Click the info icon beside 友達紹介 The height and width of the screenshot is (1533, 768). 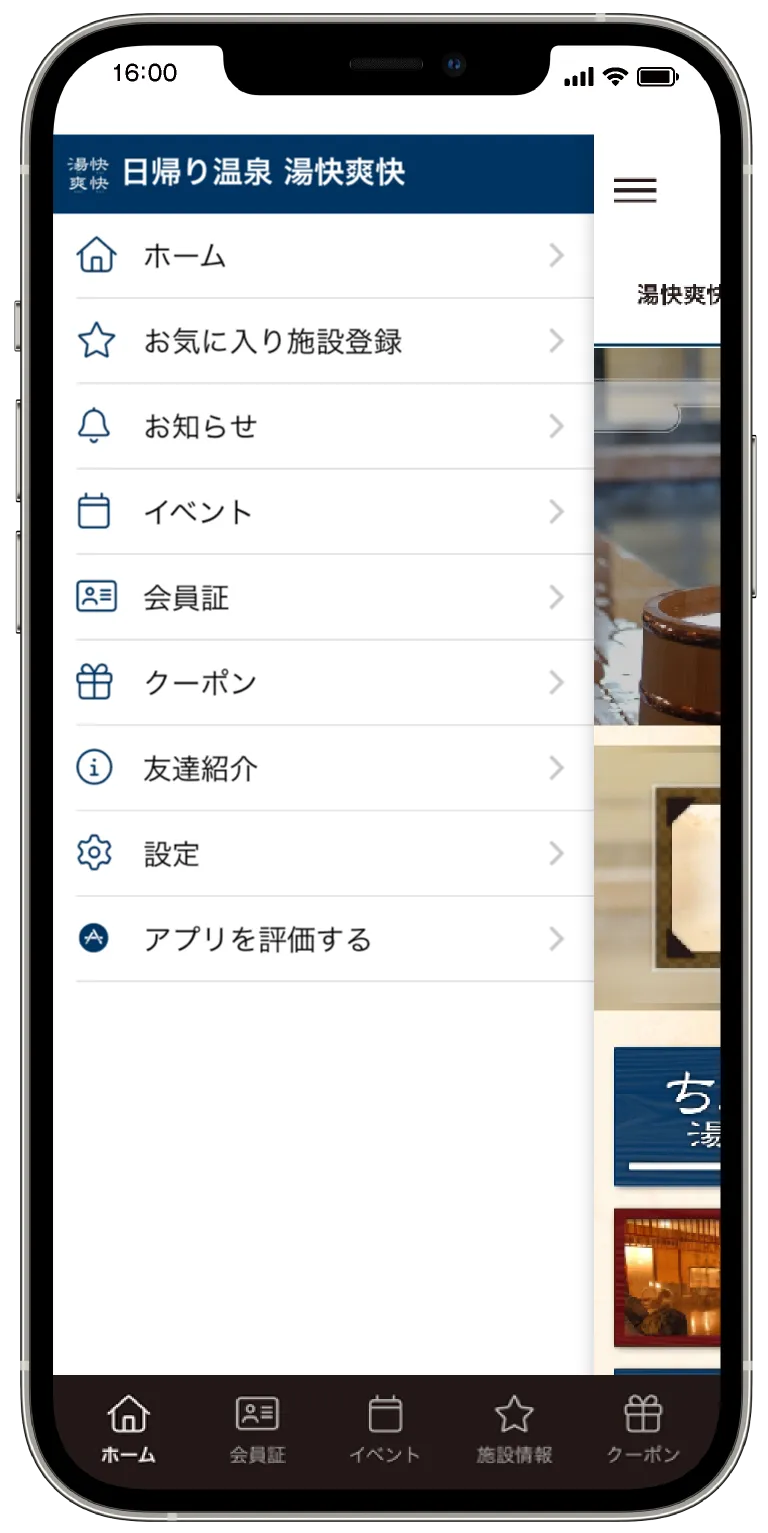(x=95, y=768)
